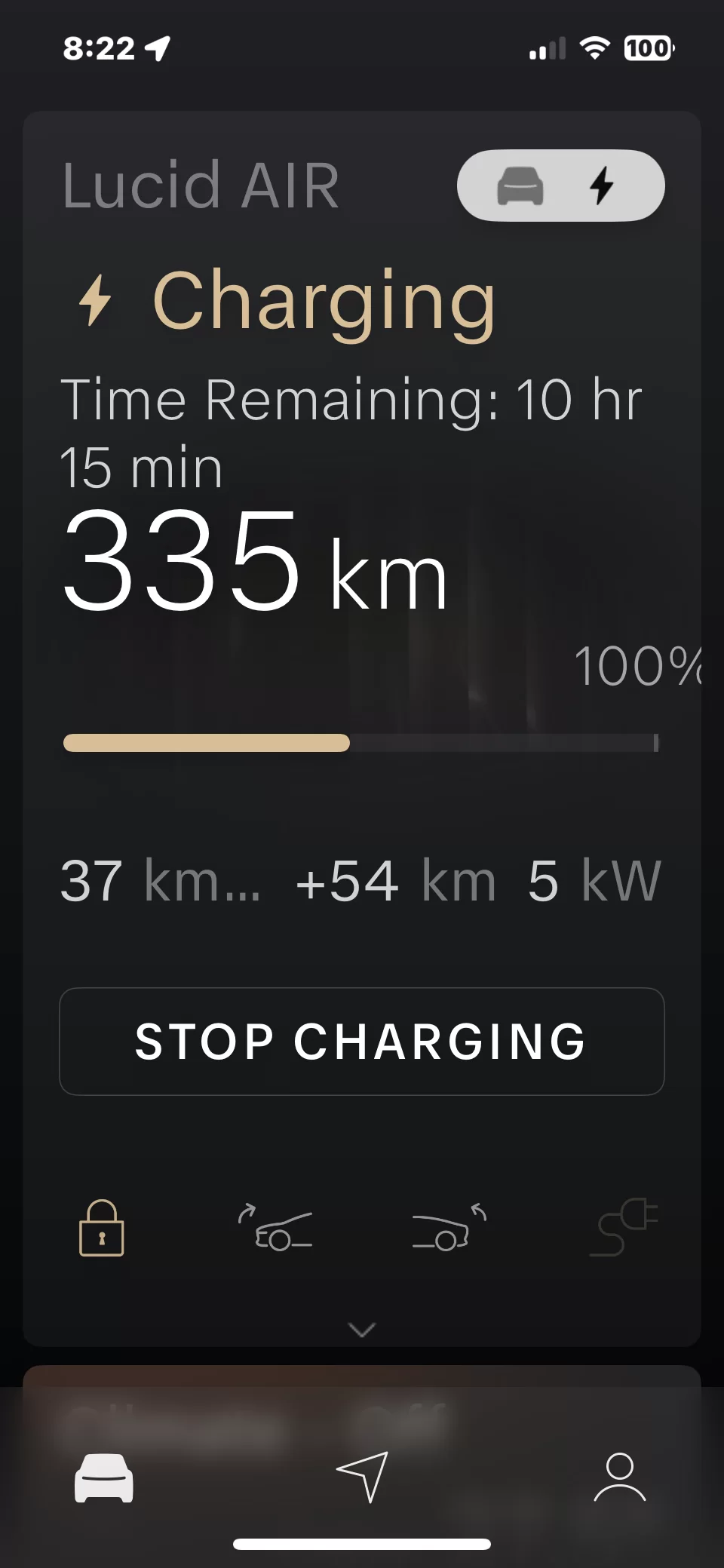Image resolution: width=724 pixels, height=1568 pixels.
Task: Open the charge port
Action: click(623, 1228)
